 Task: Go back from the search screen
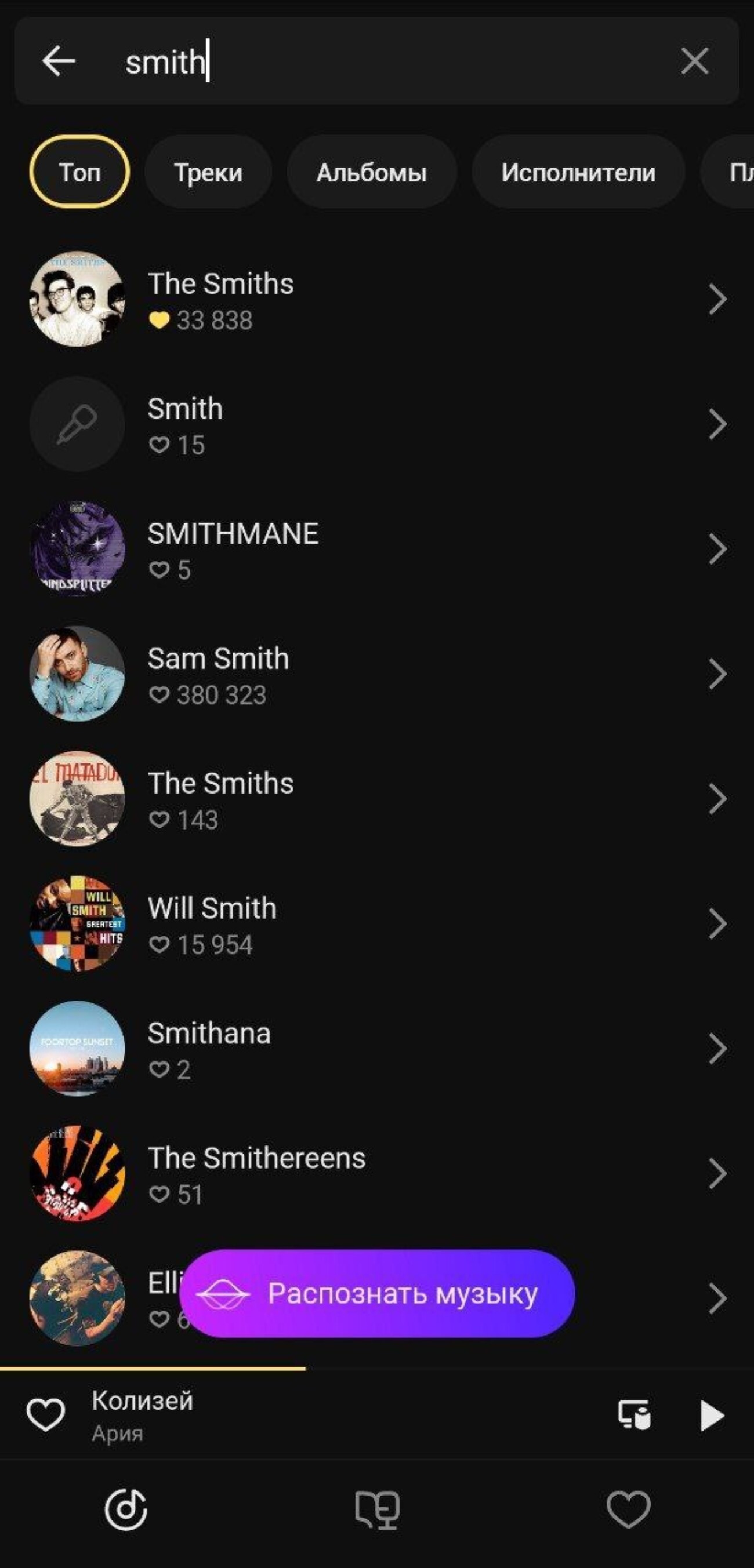tap(59, 61)
